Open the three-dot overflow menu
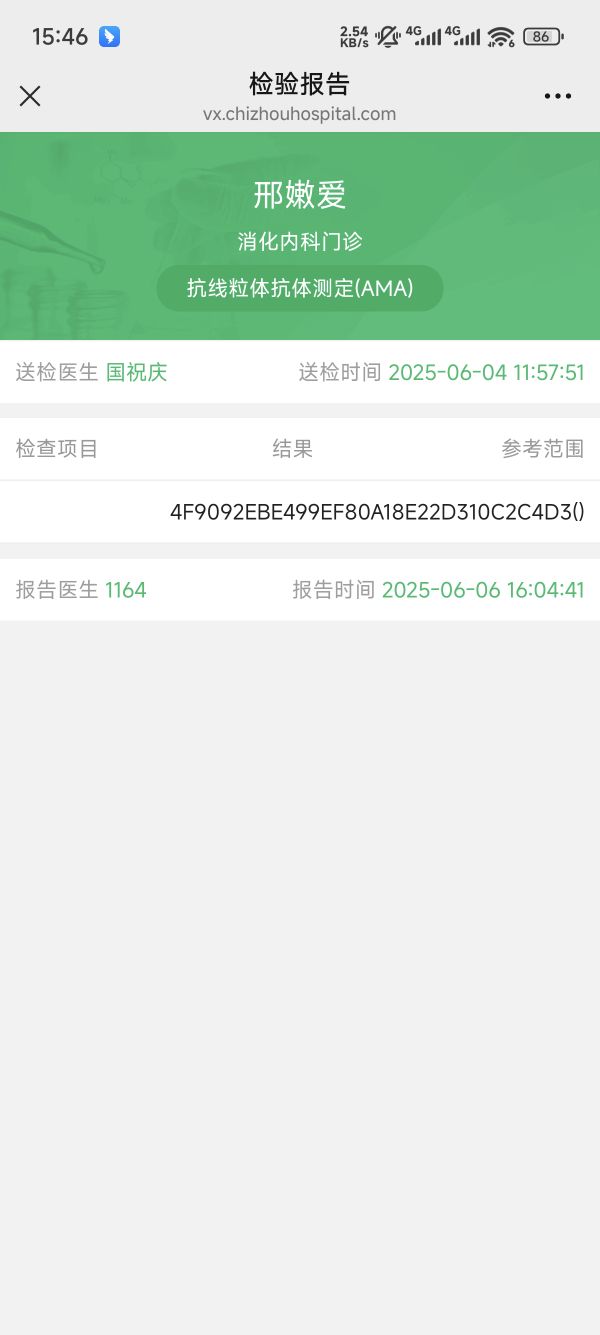Screen dimensions: 600x1335 click(557, 96)
